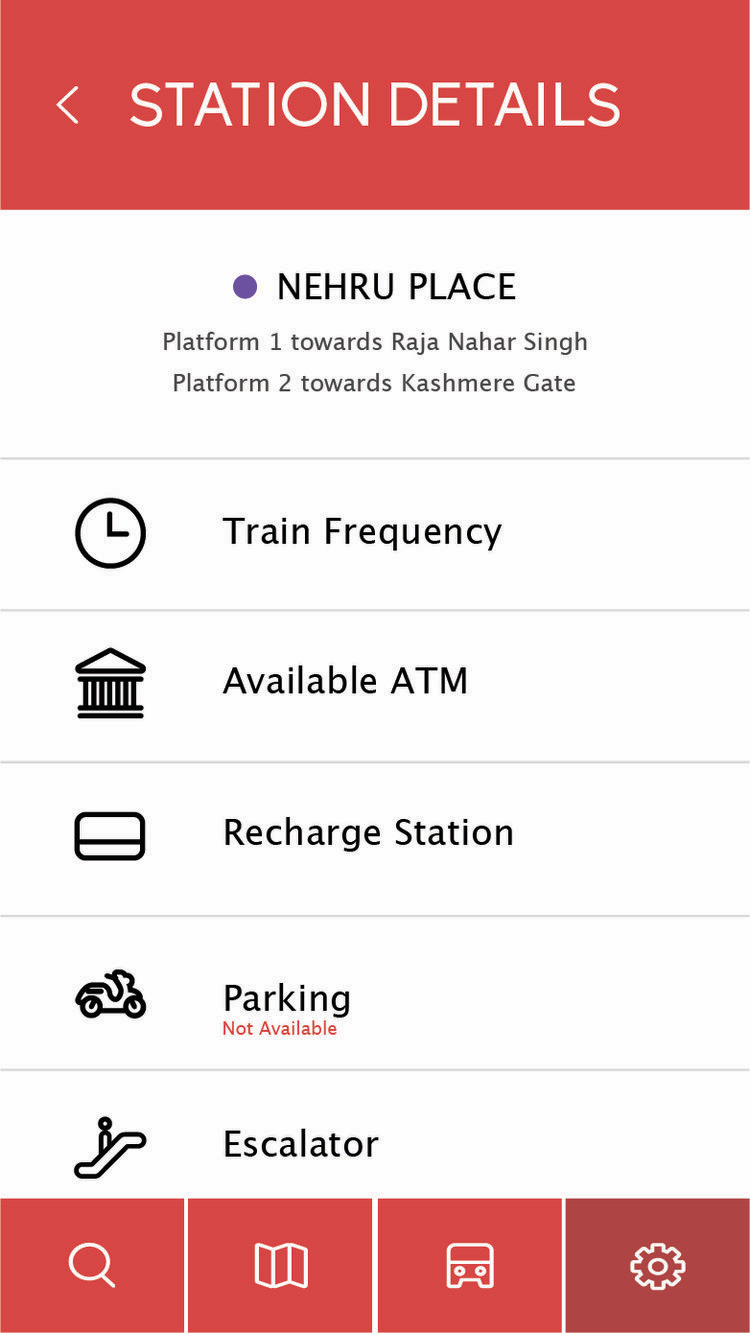View Available ATM info
Viewport: 750px width, 1333px height.
coord(375,686)
